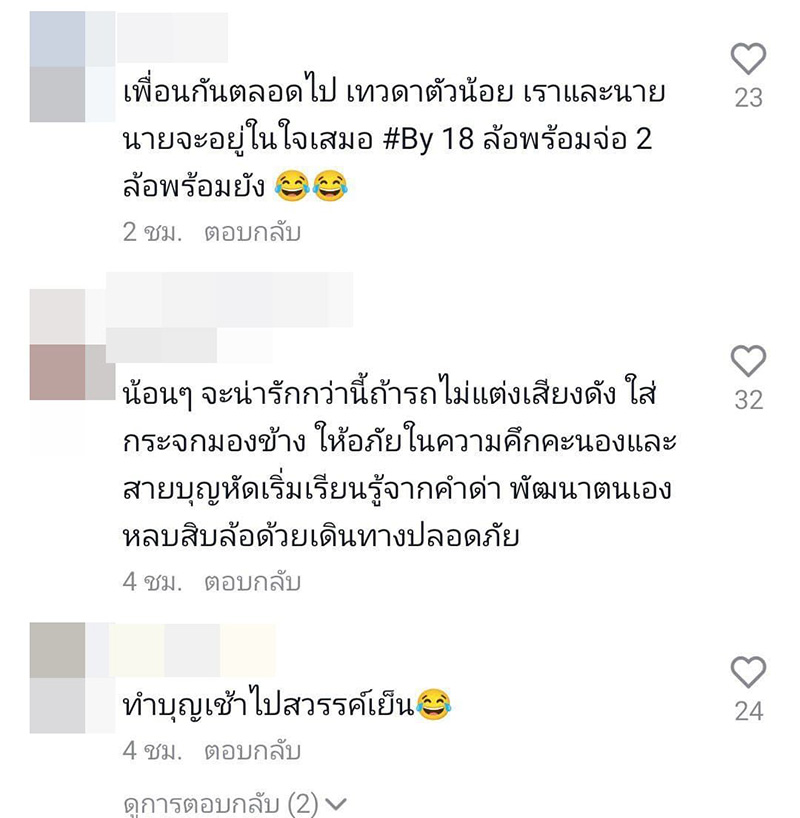
Task: Reply to the ทำบุญเช้าไปสวรรค์เย็น comment
Action: click(252, 751)
